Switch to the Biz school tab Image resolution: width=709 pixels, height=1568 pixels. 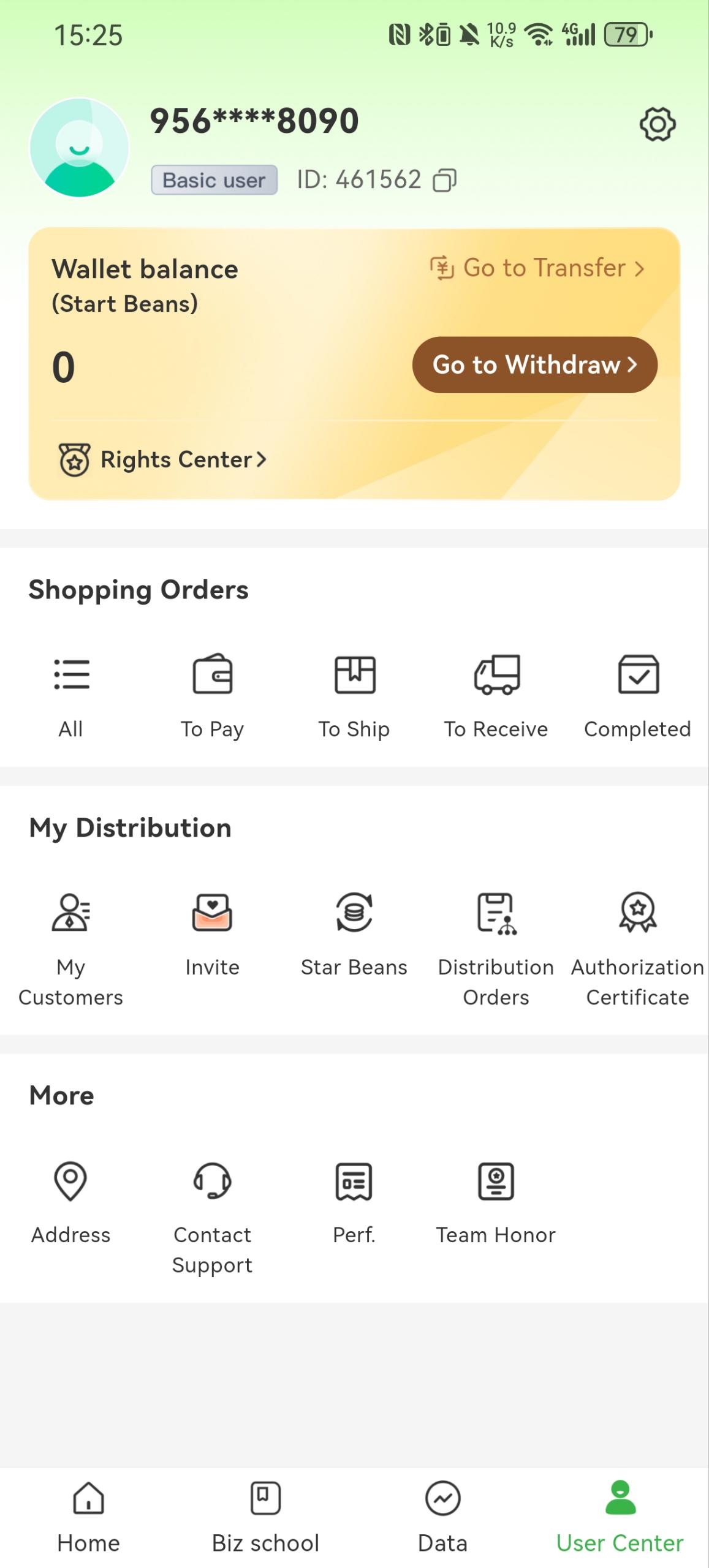click(265, 1516)
